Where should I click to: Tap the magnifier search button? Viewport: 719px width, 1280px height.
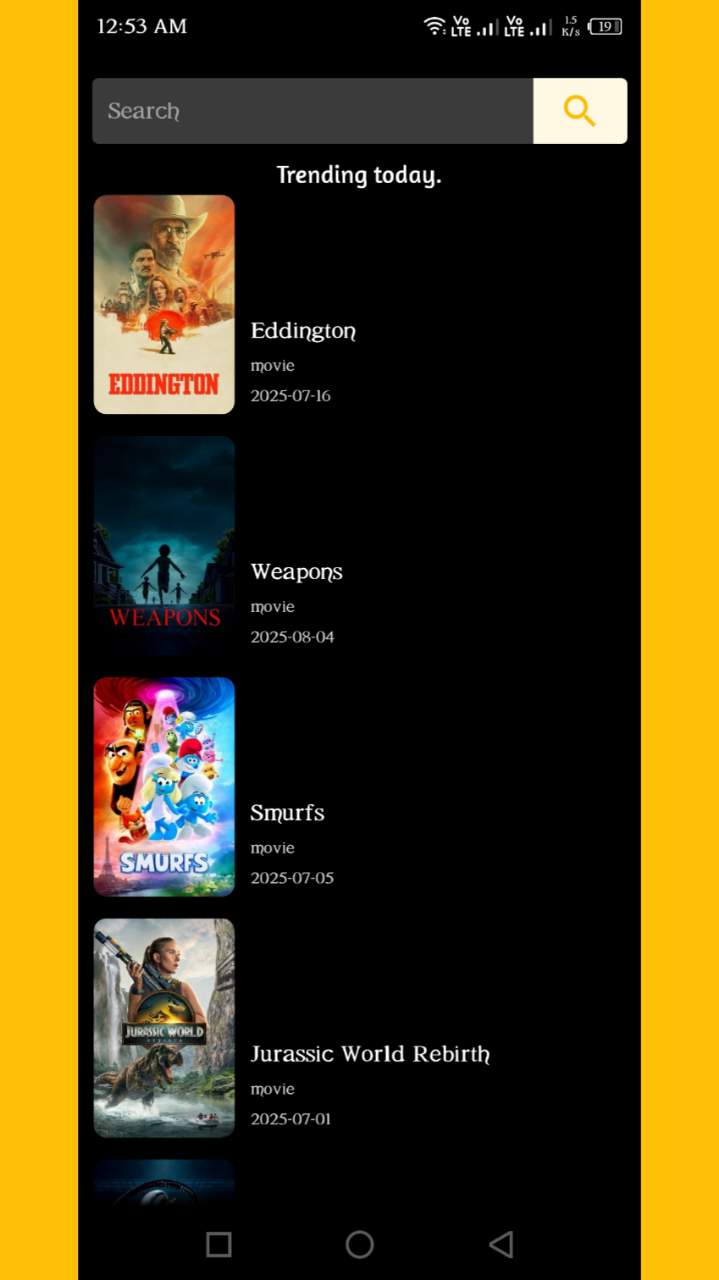[x=580, y=111]
